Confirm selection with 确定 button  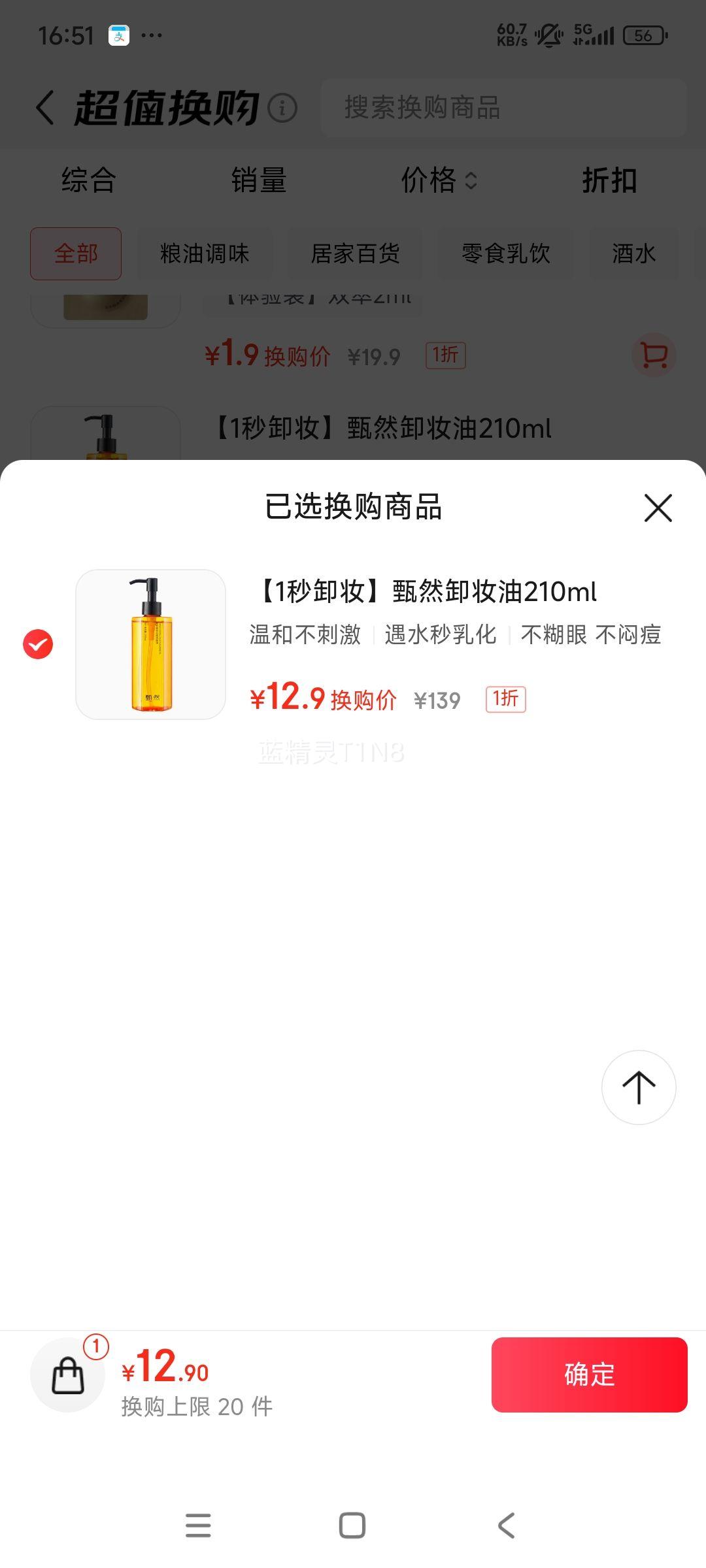[x=589, y=1375]
